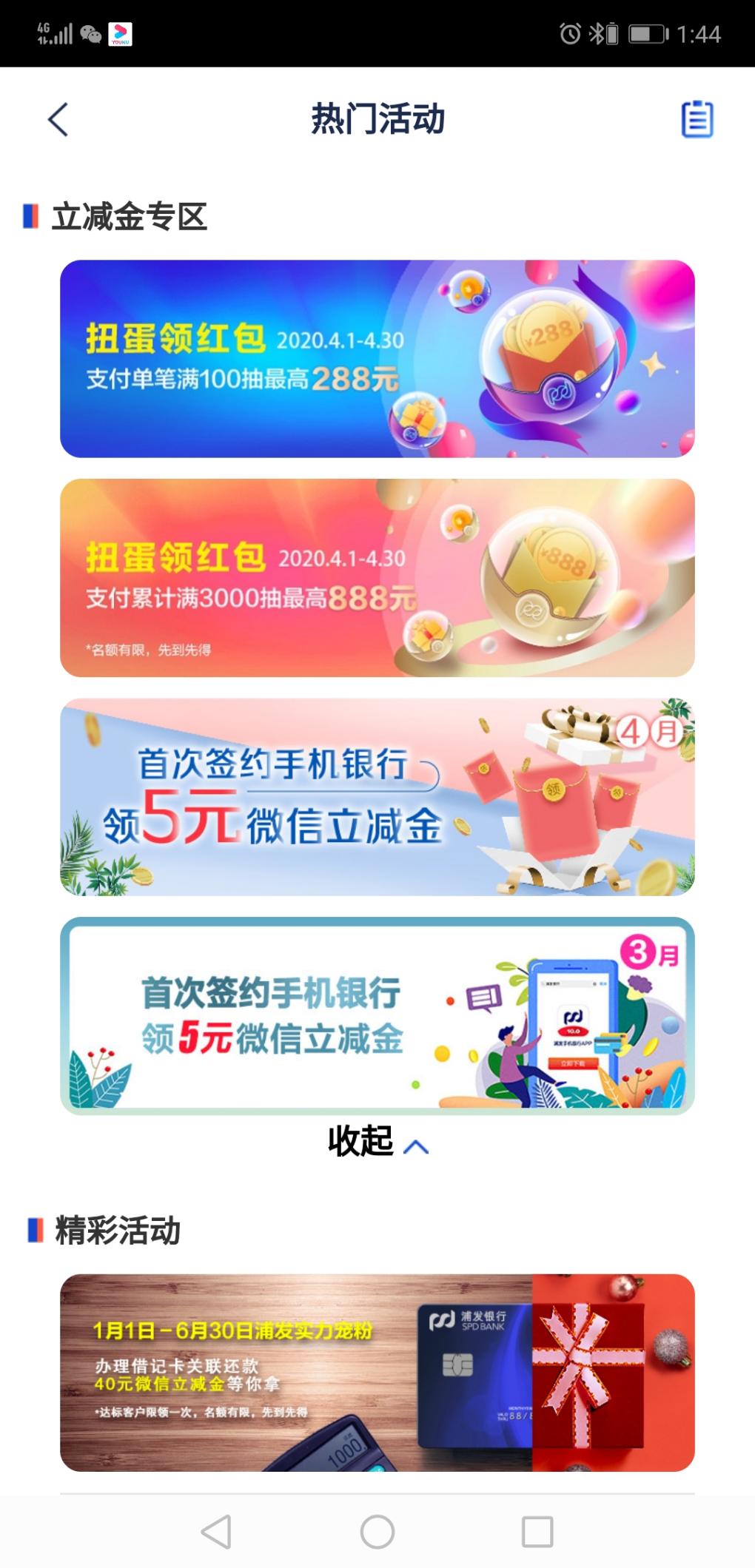Tap system home button
This screenshot has width=755, height=1568.
pyautogui.click(x=377, y=1532)
